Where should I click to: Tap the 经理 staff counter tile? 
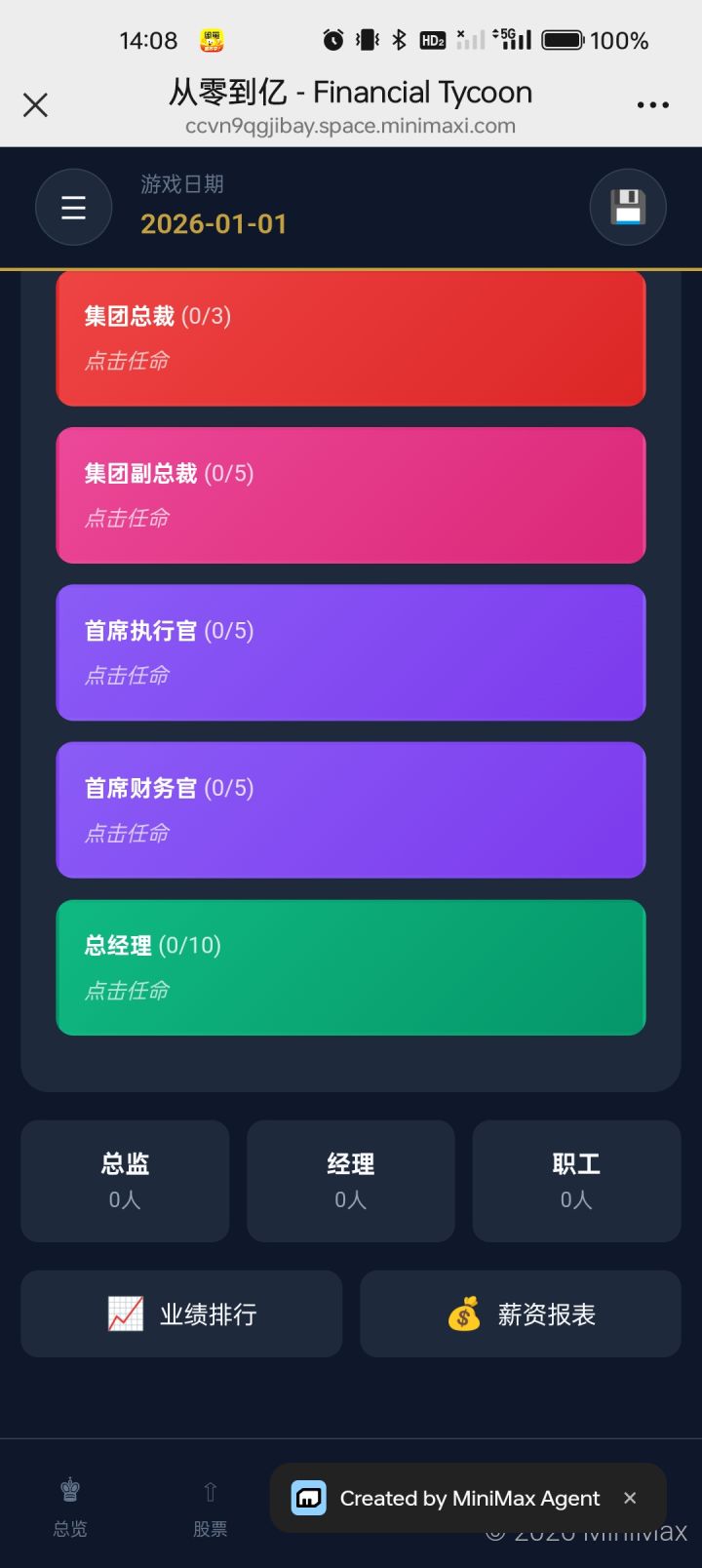pyautogui.click(x=350, y=1180)
